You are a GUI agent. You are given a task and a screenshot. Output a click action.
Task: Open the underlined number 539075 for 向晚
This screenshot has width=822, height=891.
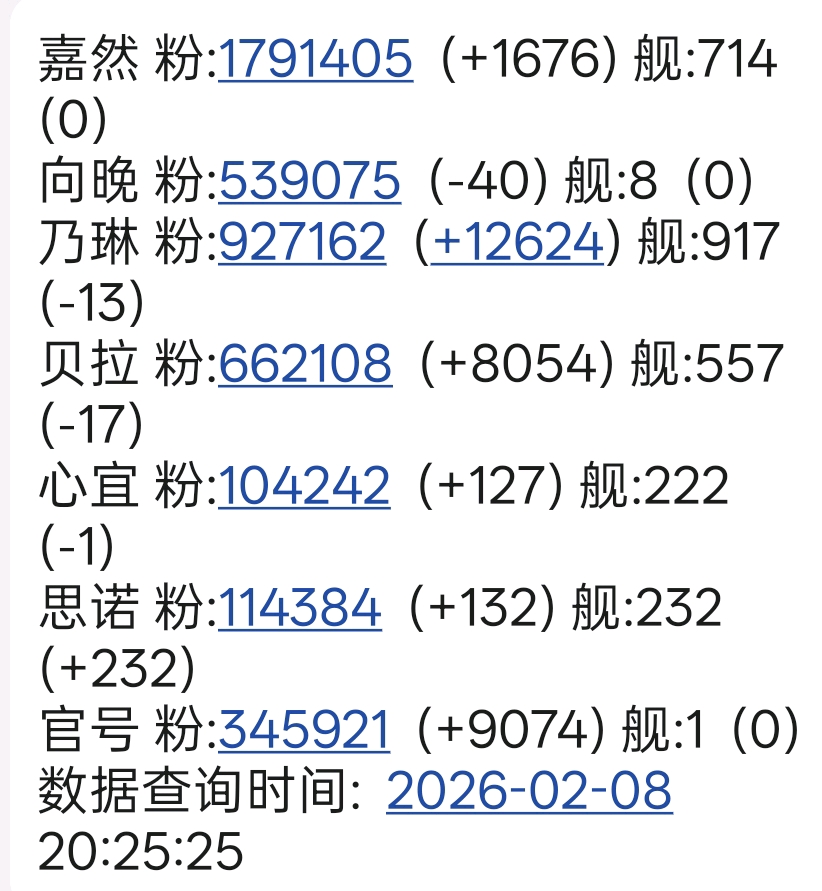(309, 182)
